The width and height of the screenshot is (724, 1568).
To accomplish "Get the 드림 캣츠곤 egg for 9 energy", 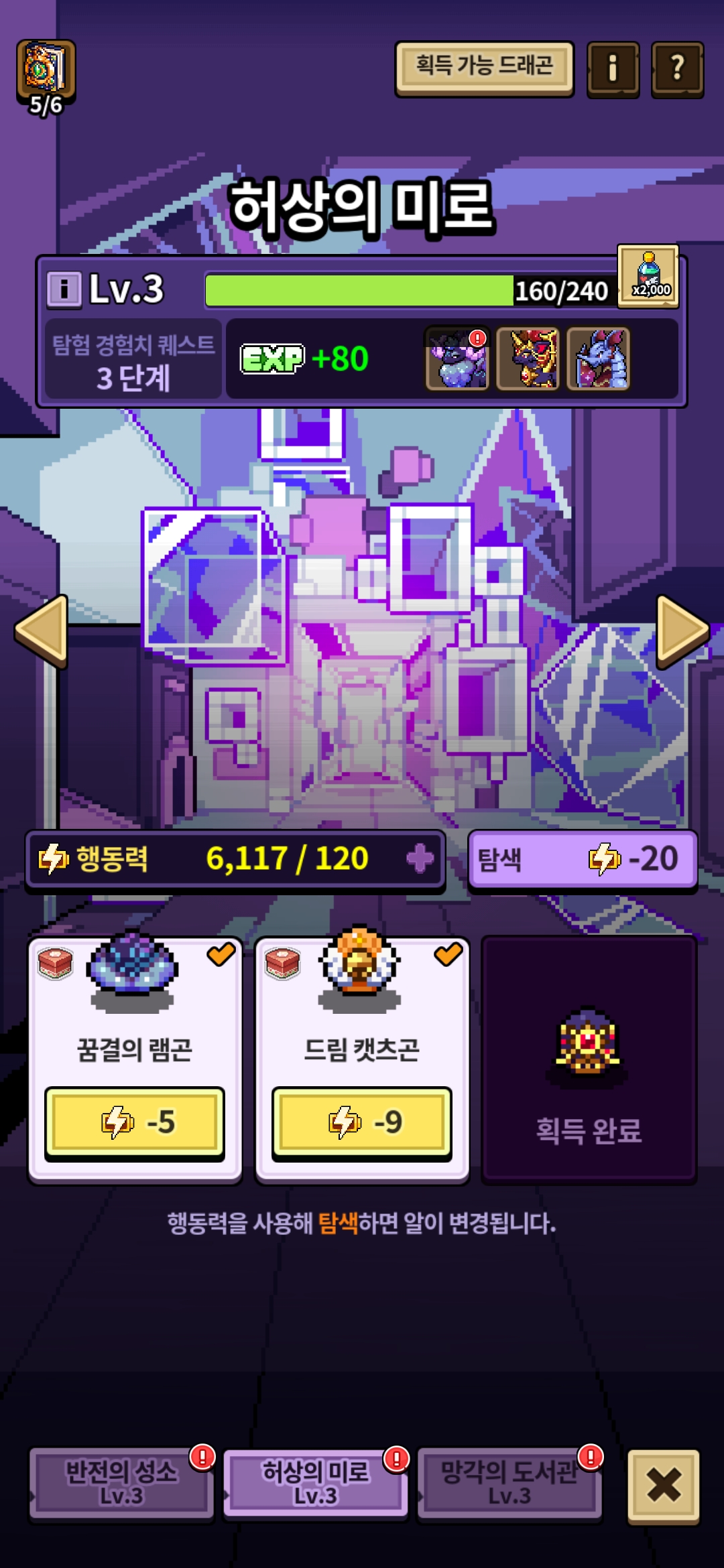I will tap(362, 1122).
